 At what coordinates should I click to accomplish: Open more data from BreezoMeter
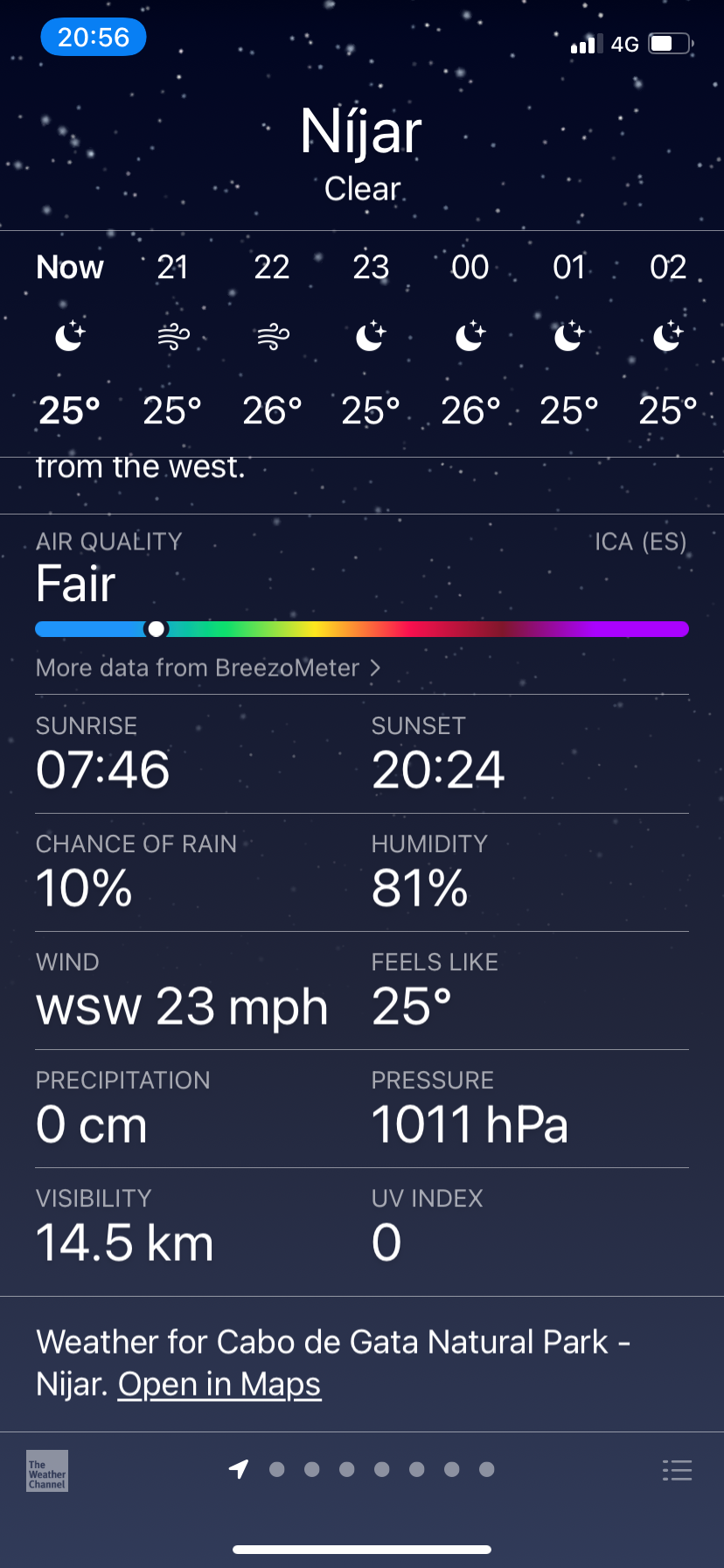[x=208, y=668]
